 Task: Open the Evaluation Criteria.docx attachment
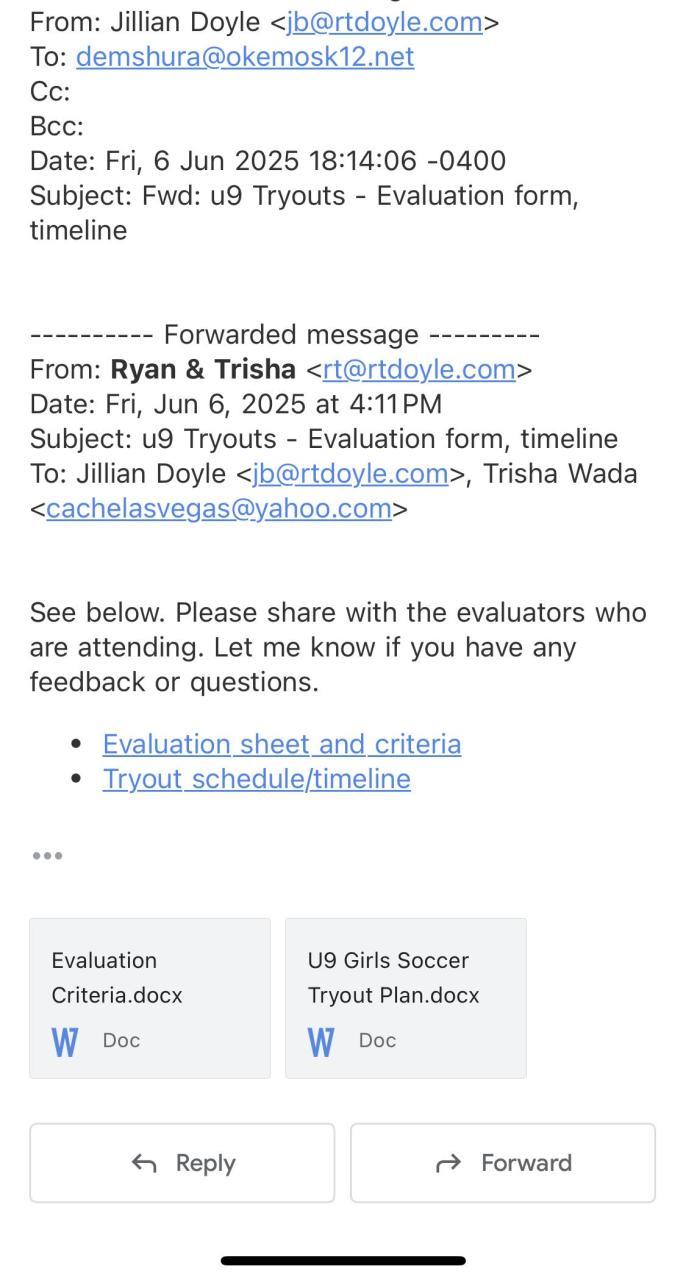[150, 998]
